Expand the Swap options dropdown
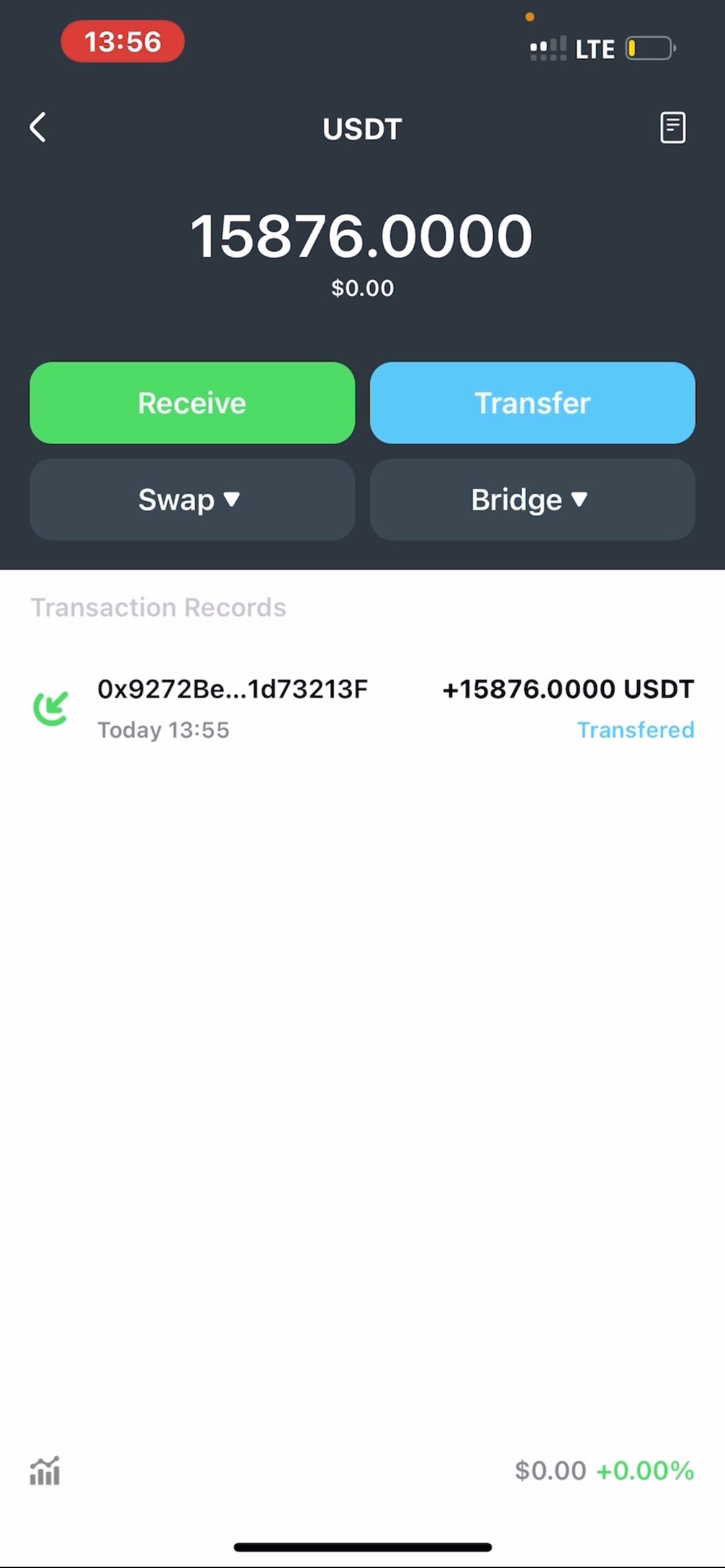Image resolution: width=725 pixels, height=1568 pixels. 192,500
